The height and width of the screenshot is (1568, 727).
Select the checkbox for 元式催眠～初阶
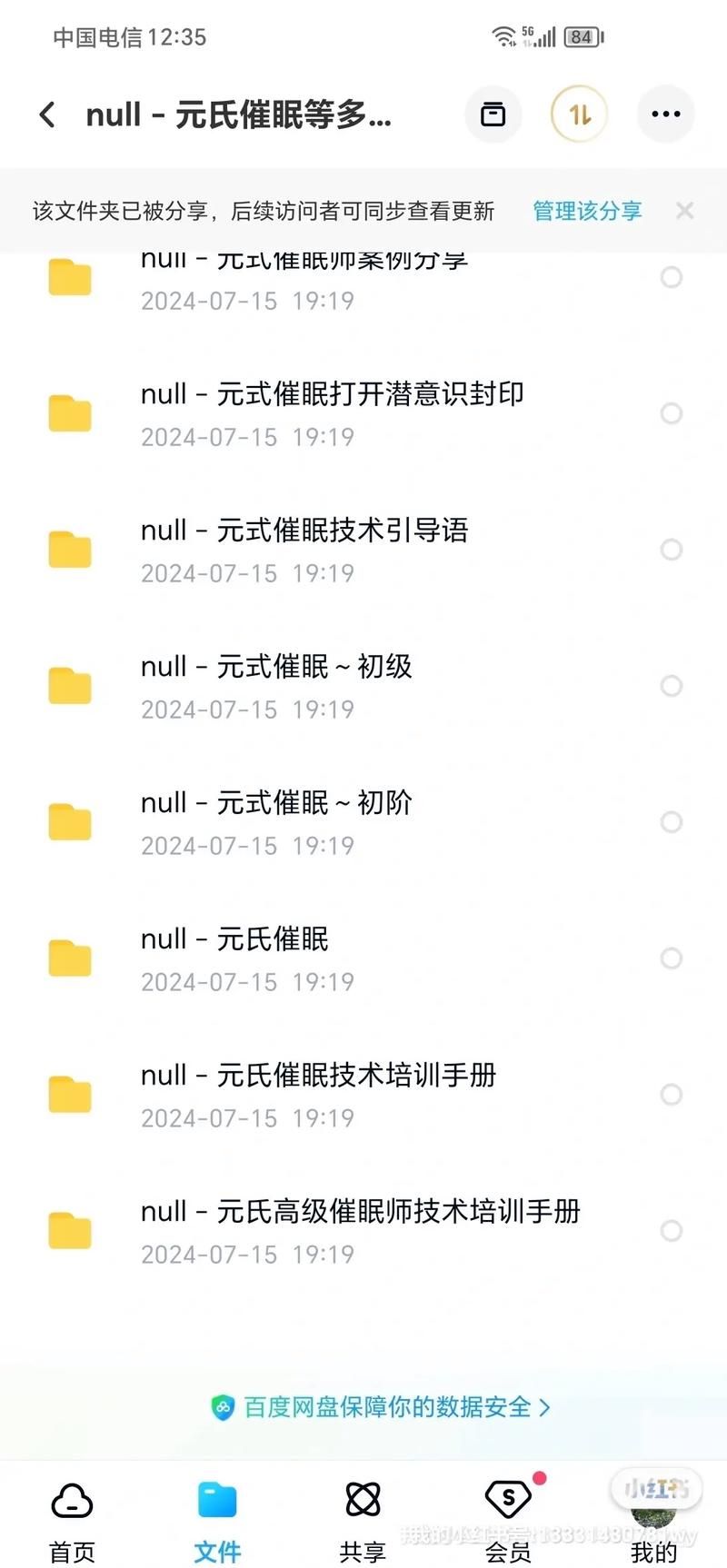pyautogui.click(x=671, y=822)
